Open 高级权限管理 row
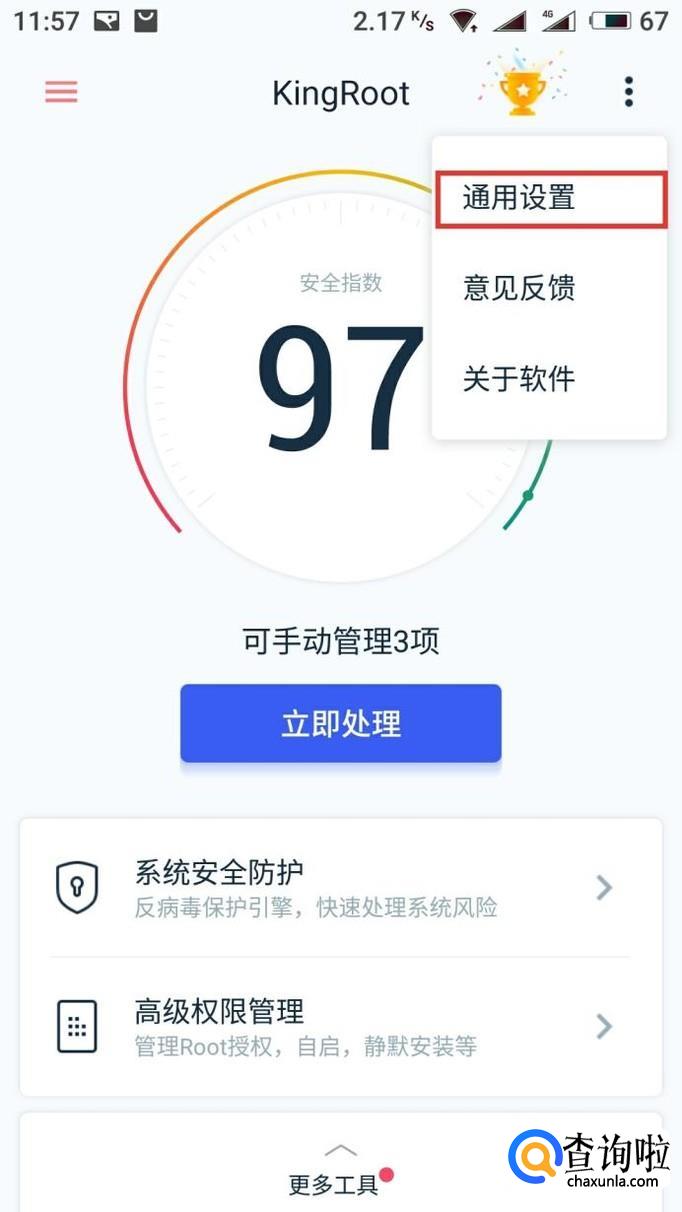 pyautogui.click(x=340, y=1026)
